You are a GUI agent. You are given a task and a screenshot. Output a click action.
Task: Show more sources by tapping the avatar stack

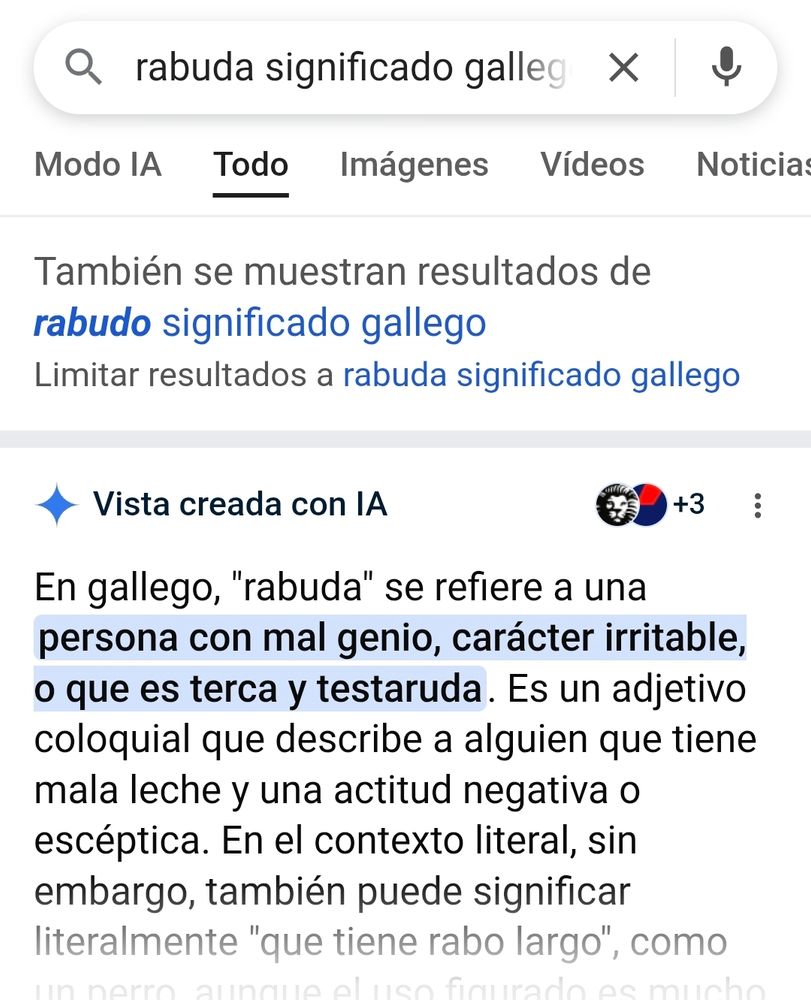(x=640, y=504)
